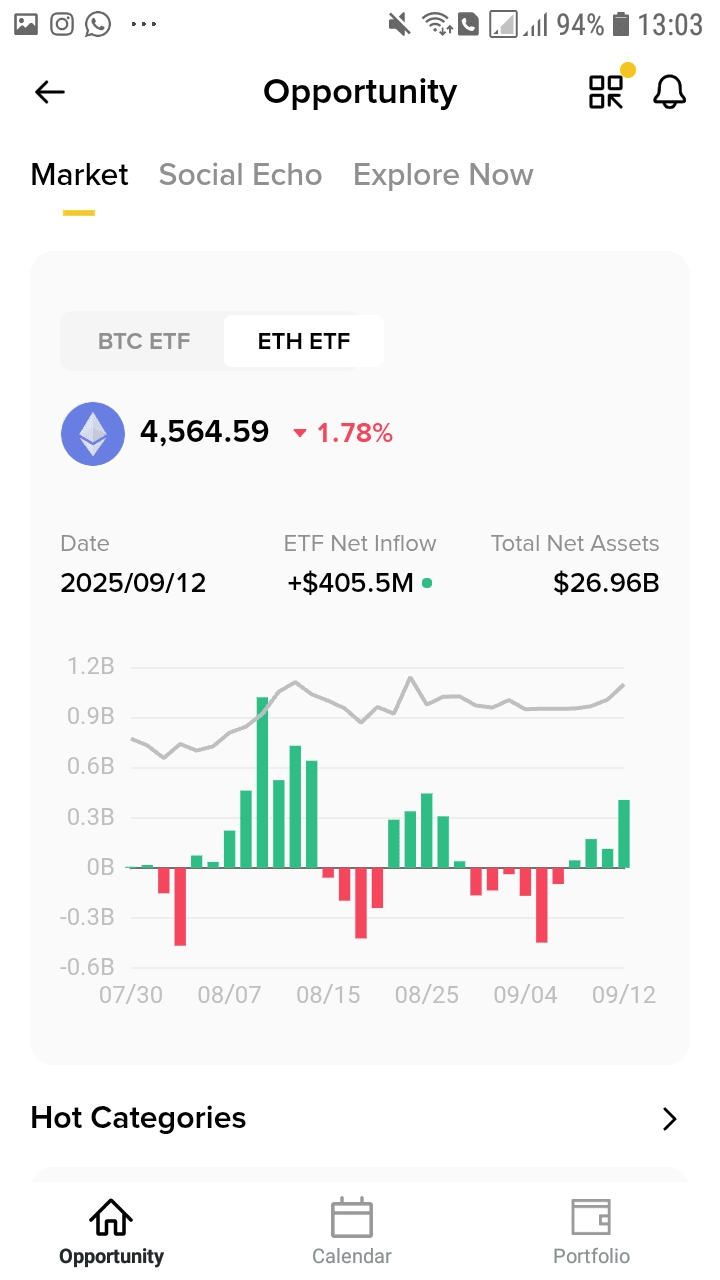Open the Calendar tab

coord(352,1231)
